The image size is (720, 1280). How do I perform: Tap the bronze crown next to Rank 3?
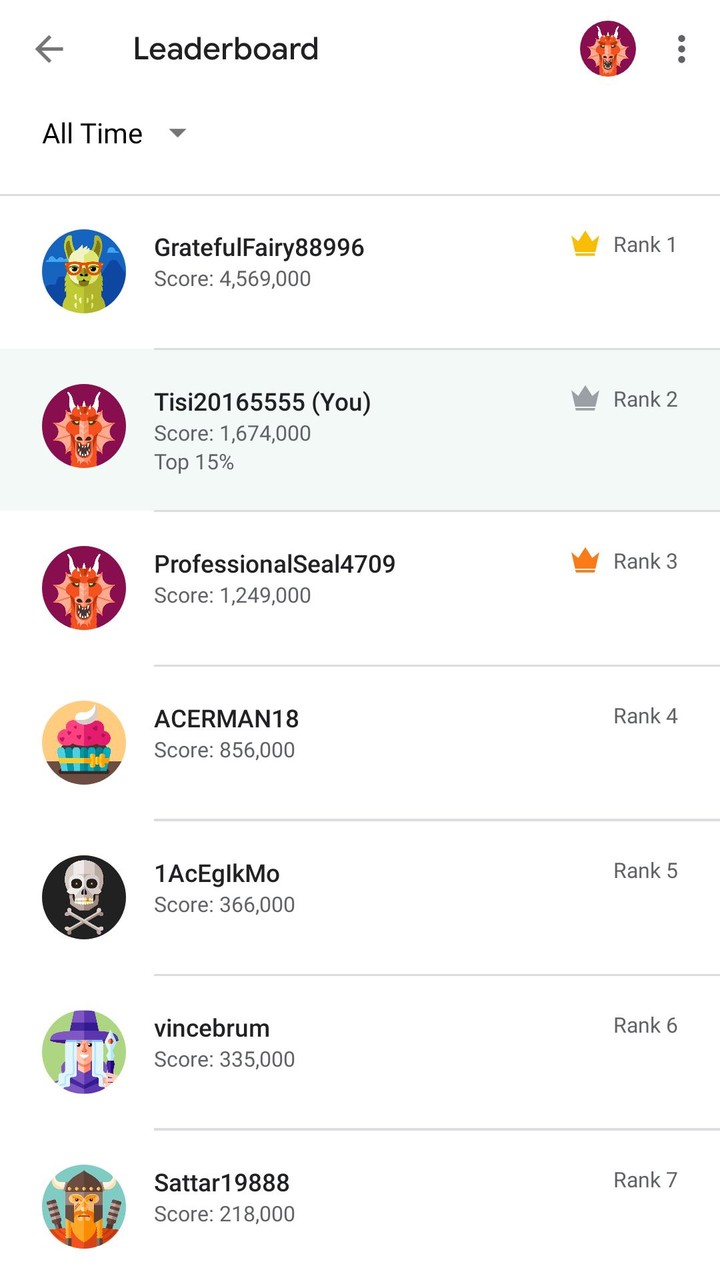click(x=585, y=560)
